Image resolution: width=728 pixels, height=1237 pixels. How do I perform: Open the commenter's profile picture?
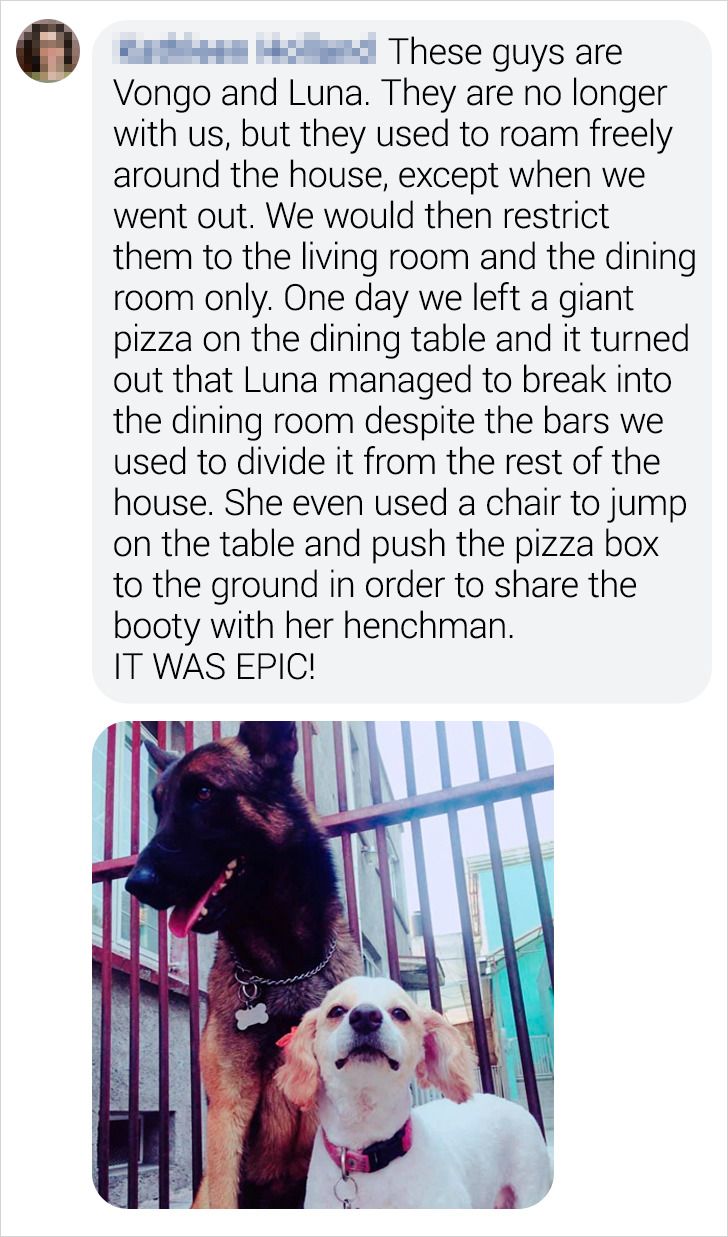pyautogui.click(x=47, y=51)
